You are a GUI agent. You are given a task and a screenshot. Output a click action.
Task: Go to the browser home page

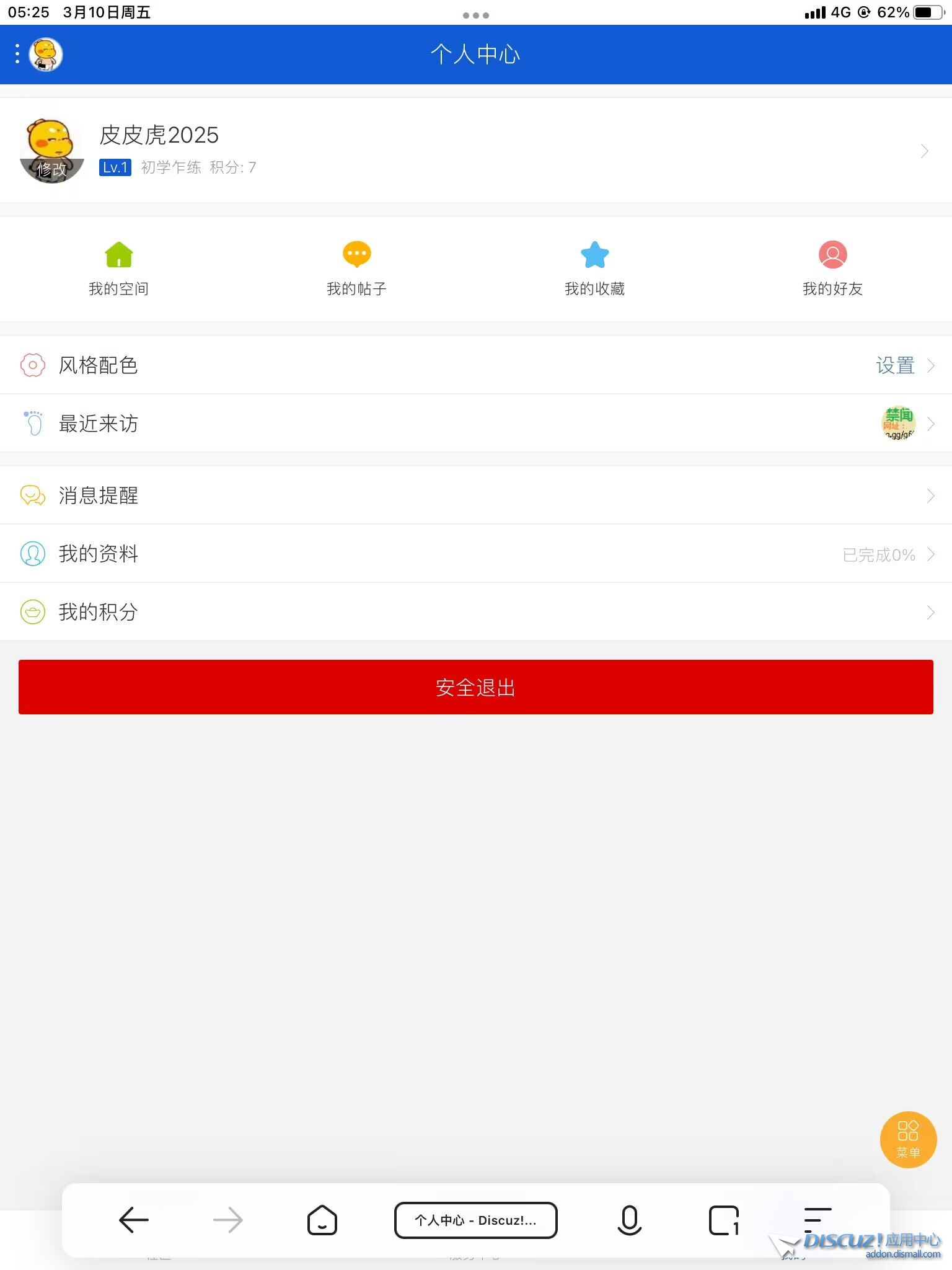click(x=322, y=1220)
